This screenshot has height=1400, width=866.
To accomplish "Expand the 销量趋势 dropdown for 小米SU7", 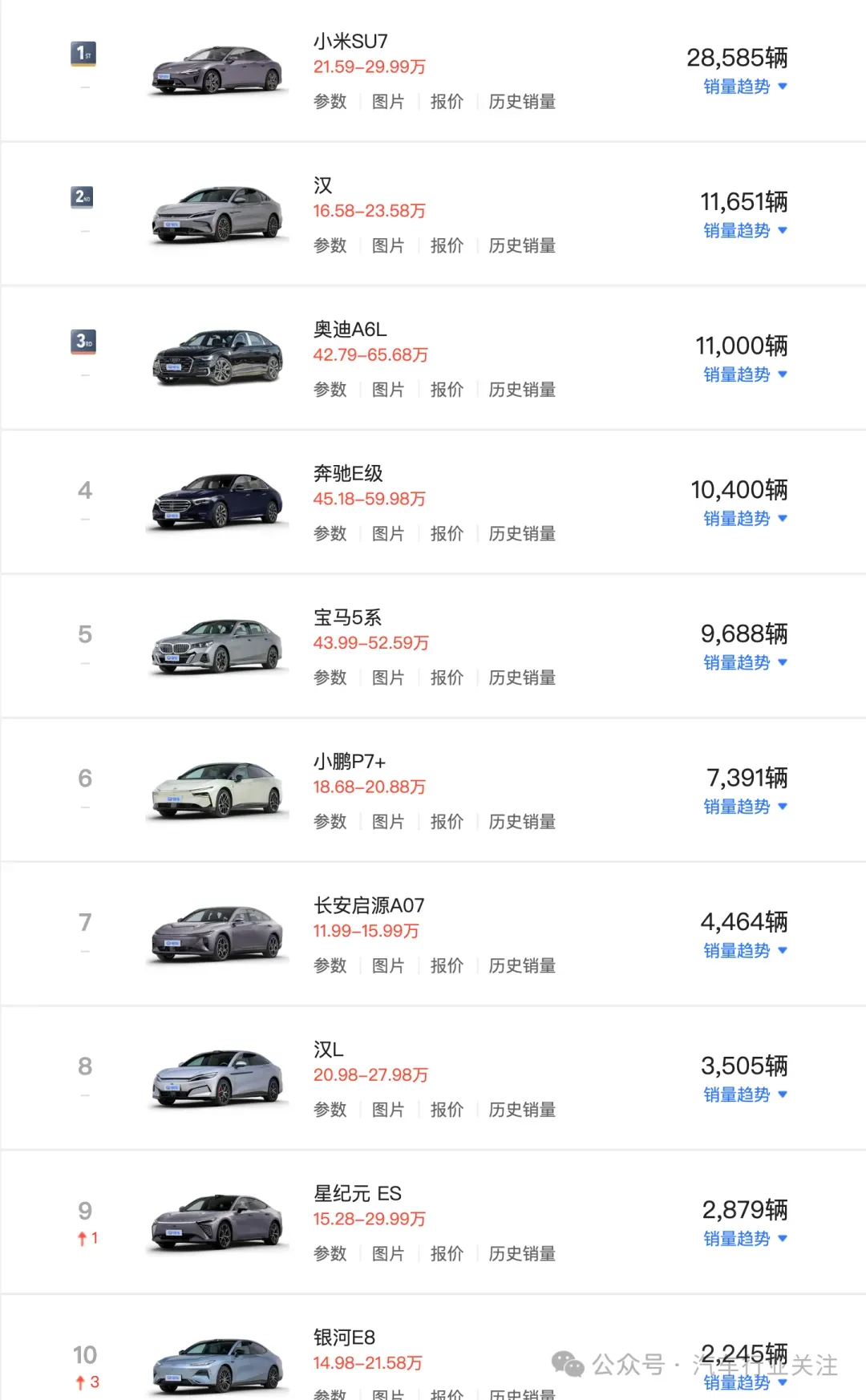I will pos(745,87).
